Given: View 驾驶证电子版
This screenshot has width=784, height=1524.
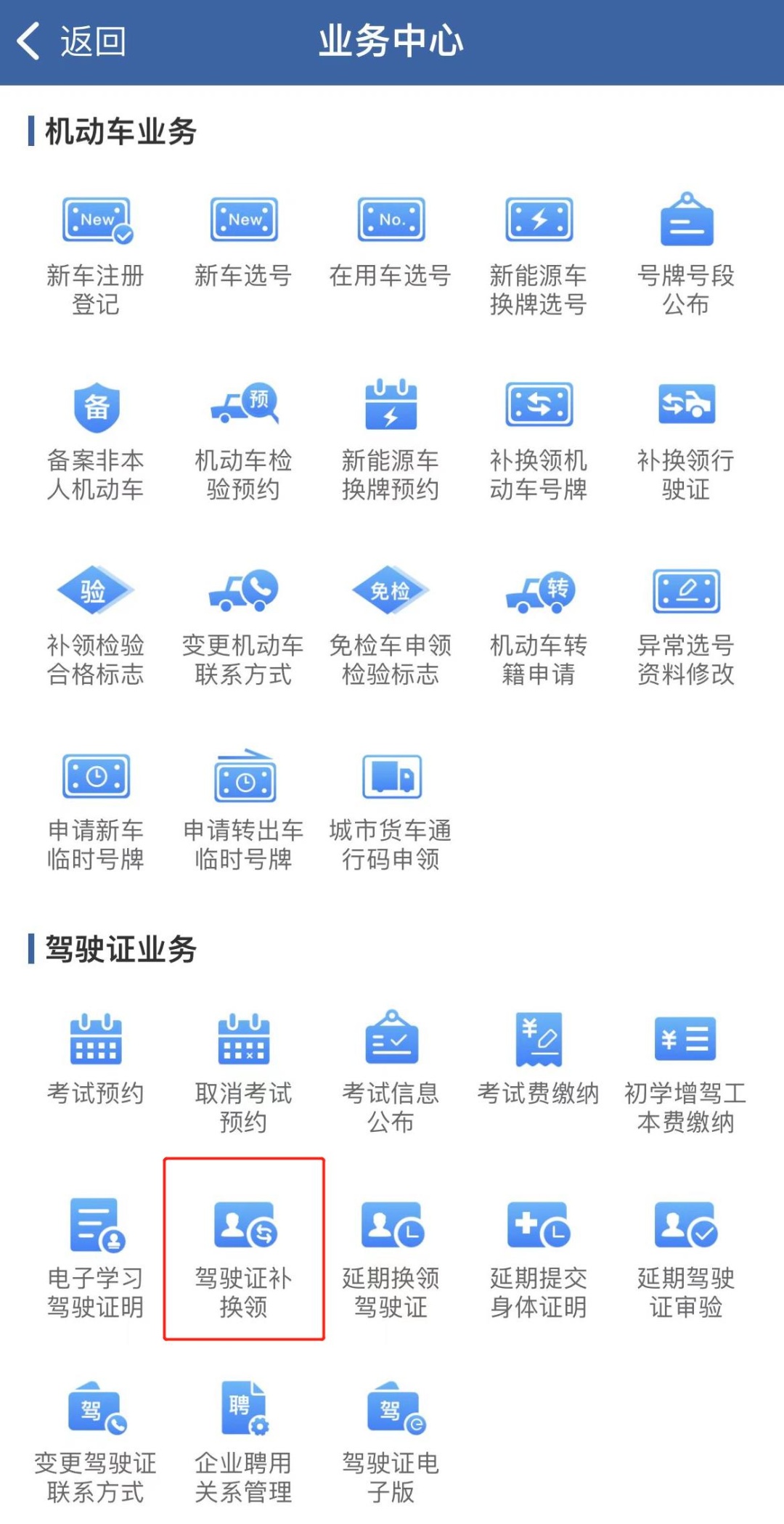Looking at the screenshot, I should [391, 1441].
